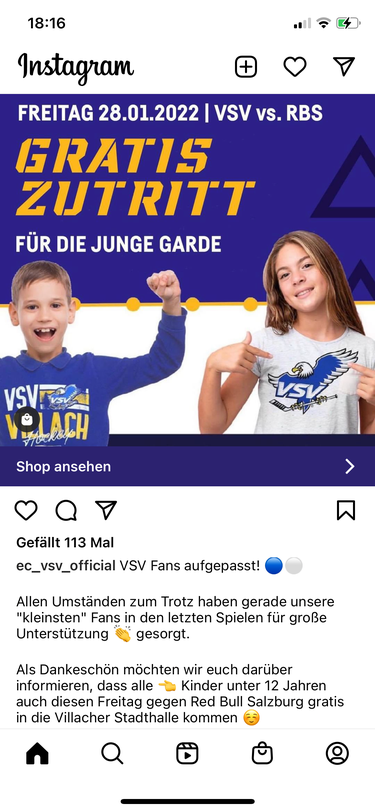
Task: Open the Shop tab
Action: click(263, 753)
